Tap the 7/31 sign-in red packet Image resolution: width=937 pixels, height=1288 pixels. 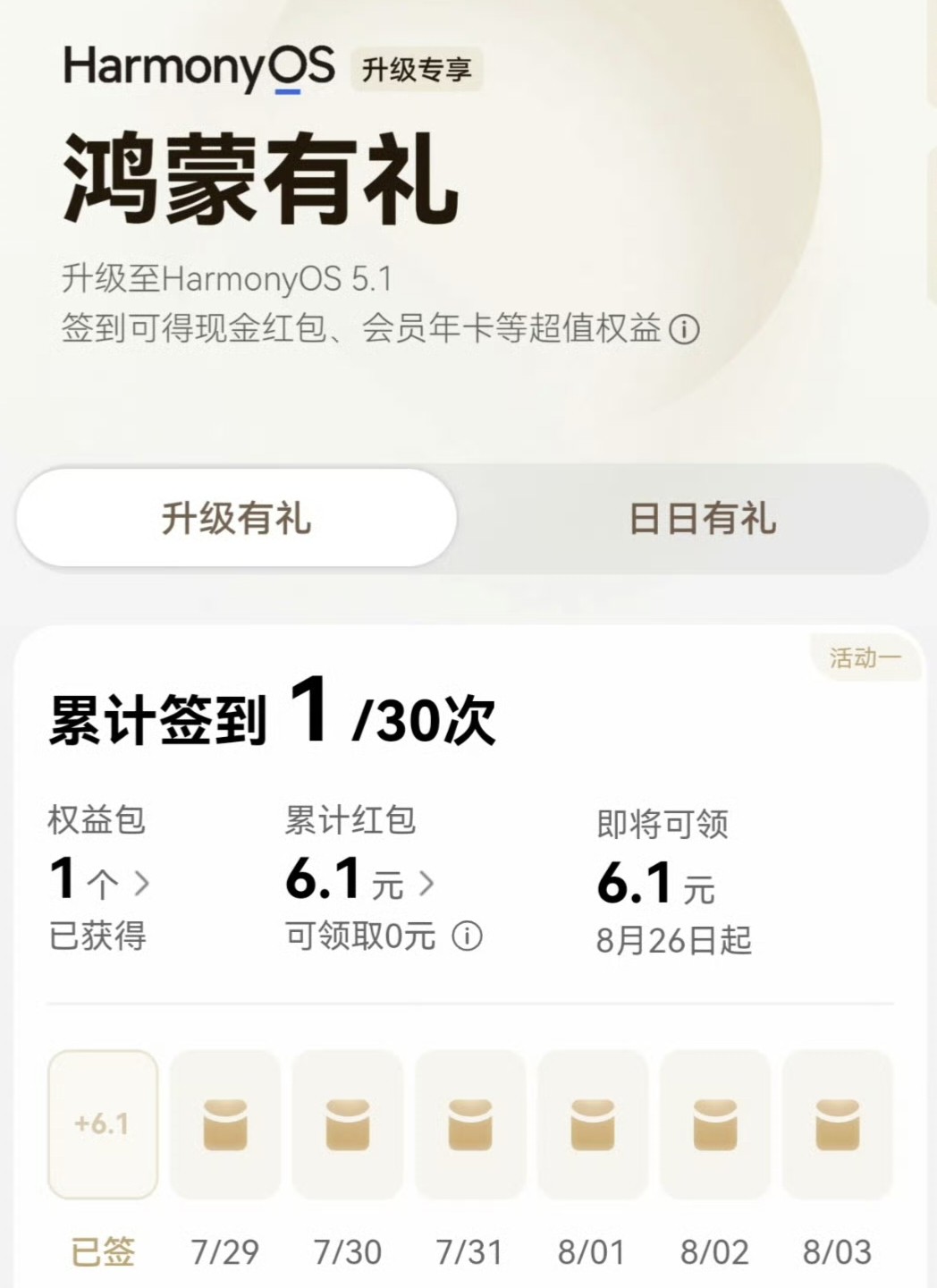tap(469, 1124)
